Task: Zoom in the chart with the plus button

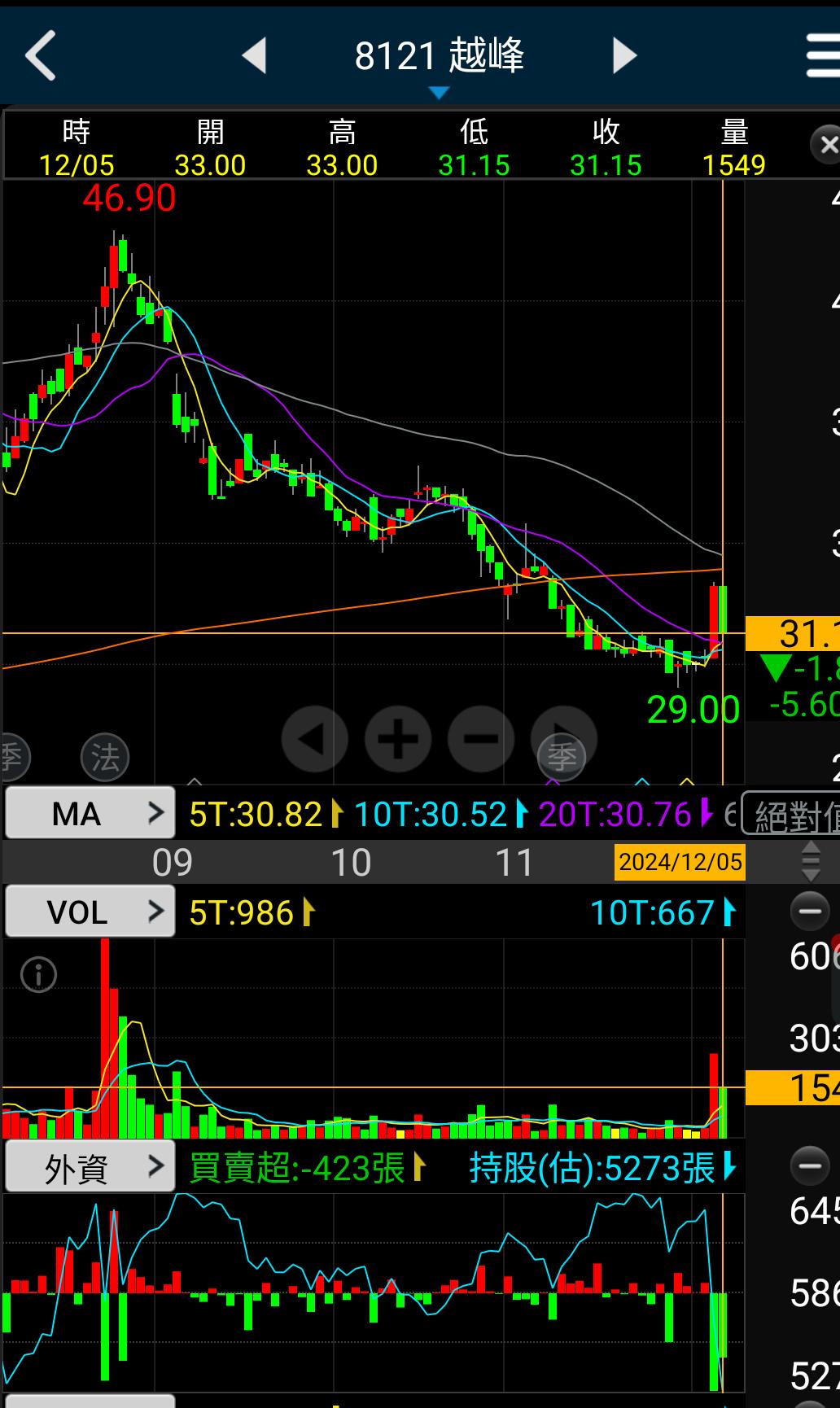Action: [x=398, y=739]
